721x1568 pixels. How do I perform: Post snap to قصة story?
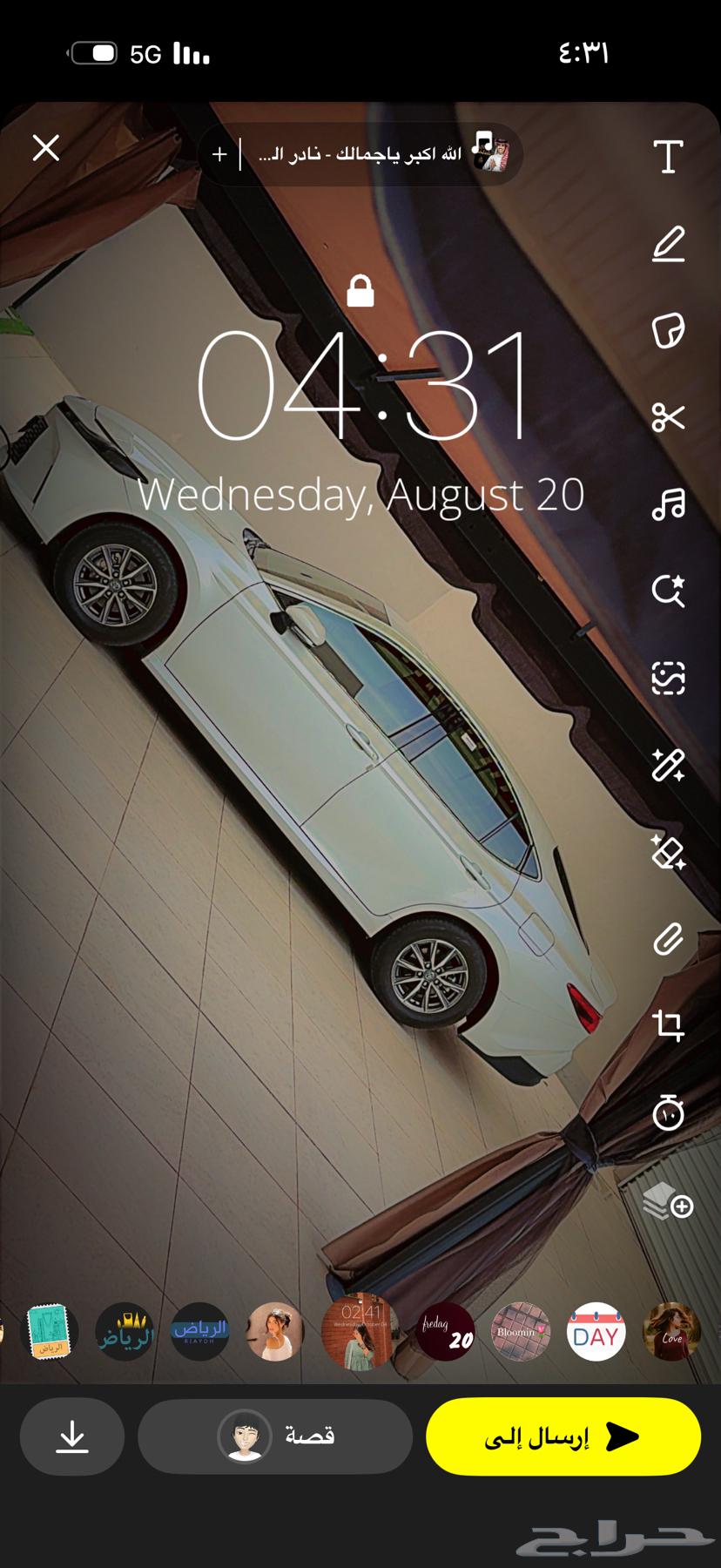[x=275, y=1437]
